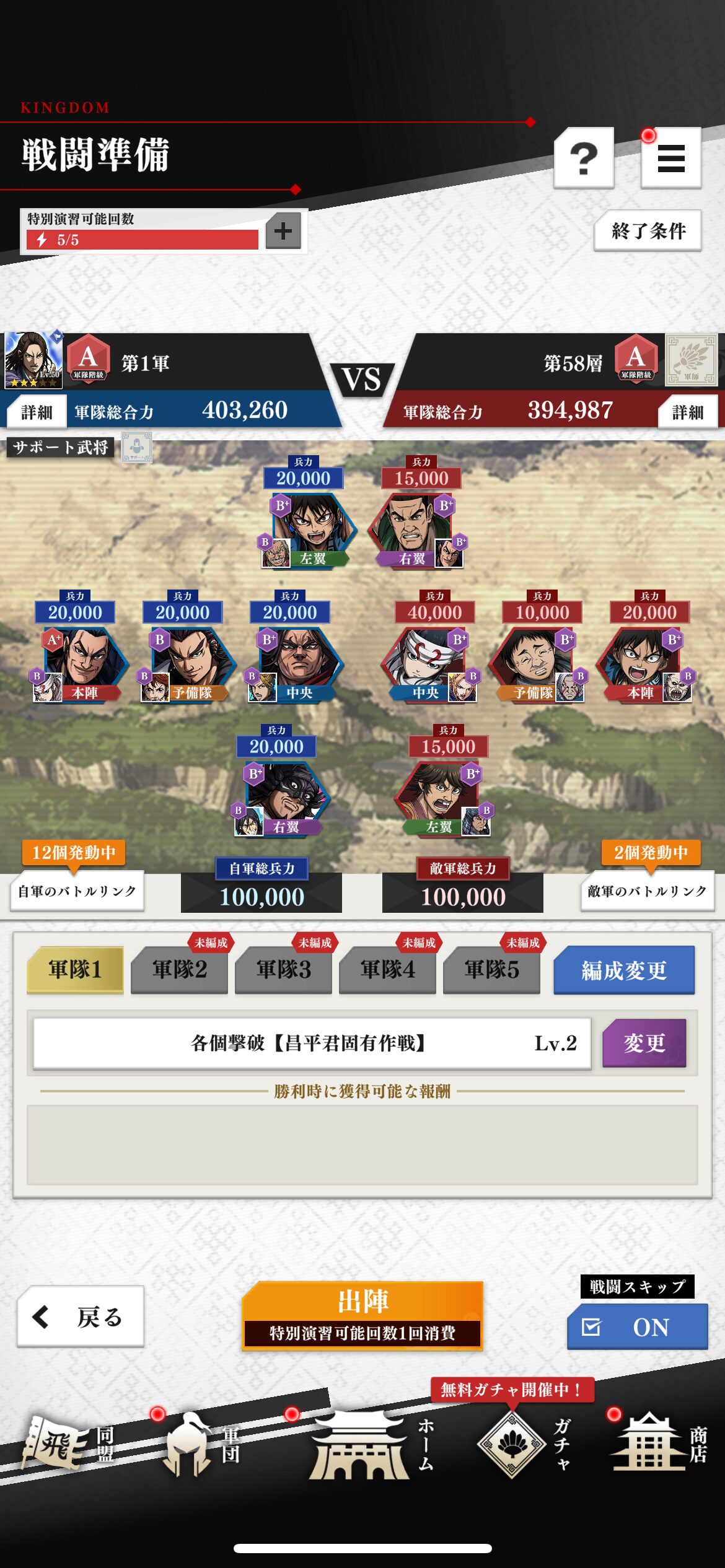The width and height of the screenshot is (725, 1568).
Task: Open the hamburger menu
Action: tap(670, 158)
